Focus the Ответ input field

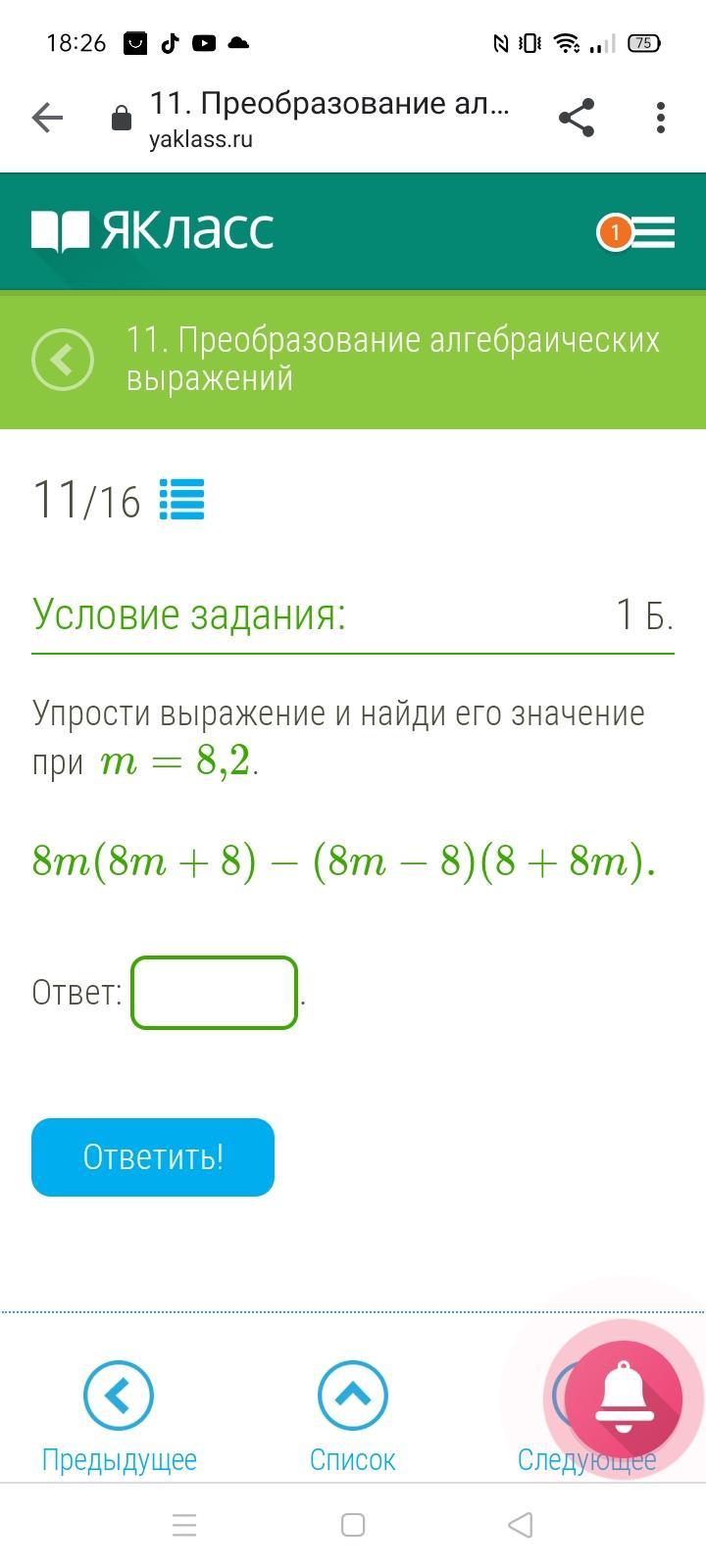coord(215,993)
